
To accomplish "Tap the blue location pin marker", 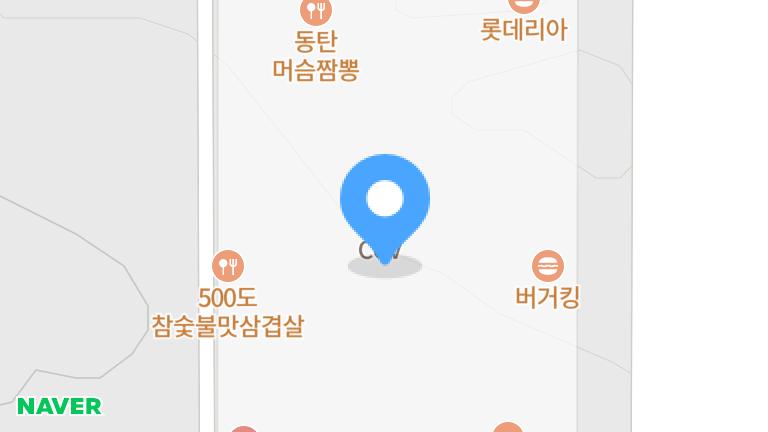I will (x=385, y=202).
